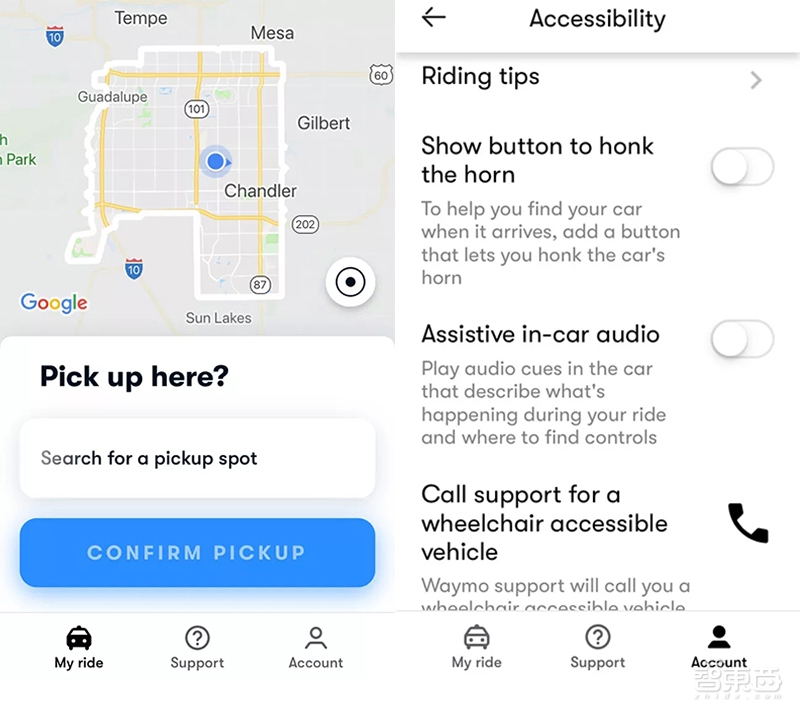The width and height of the screenshot is (800, 716).
Task: Open Support tab on the Accessibility screen
Action: click(x=597, y=646)
